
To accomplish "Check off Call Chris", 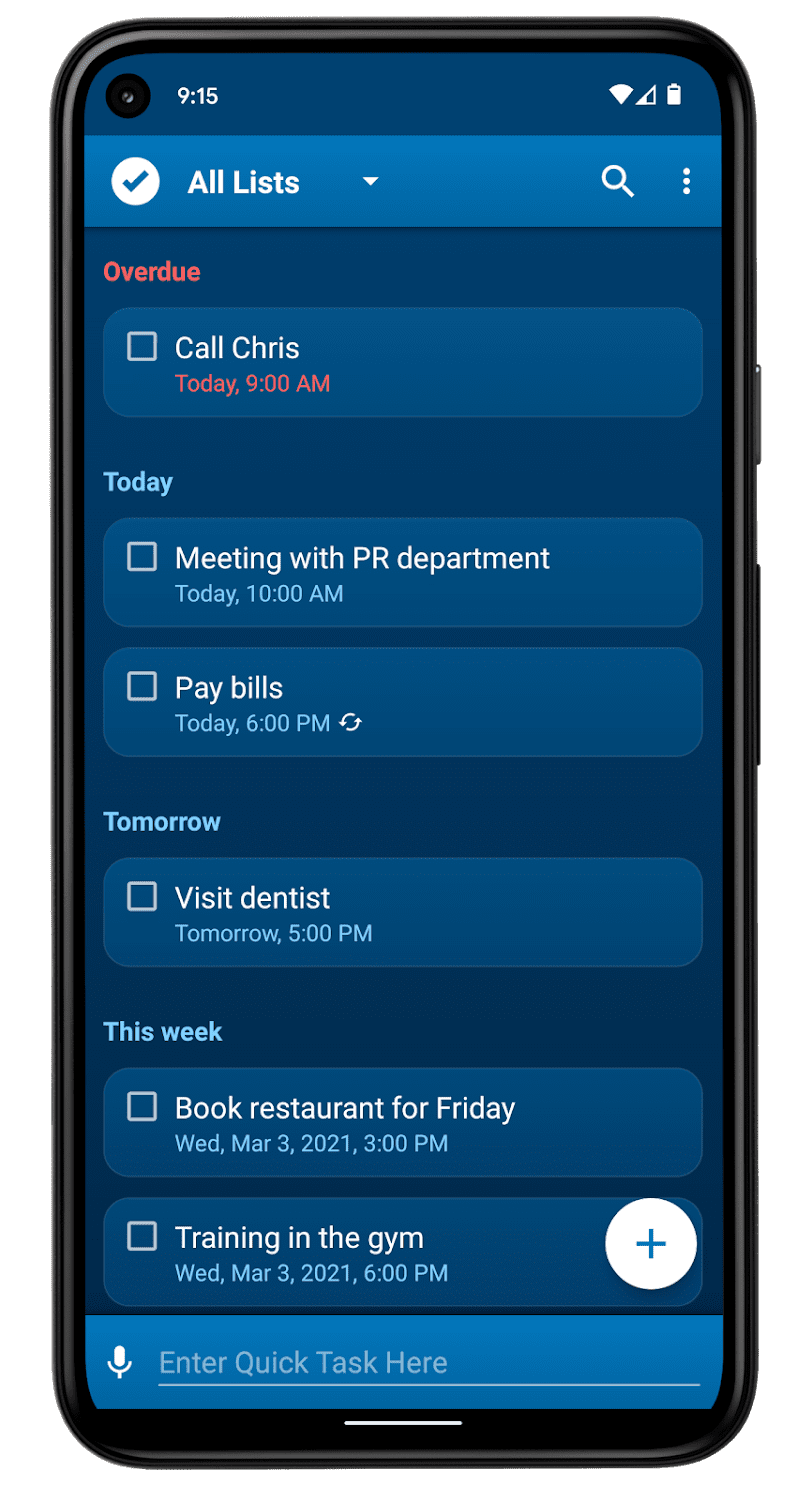I will [x=142, y=347].
